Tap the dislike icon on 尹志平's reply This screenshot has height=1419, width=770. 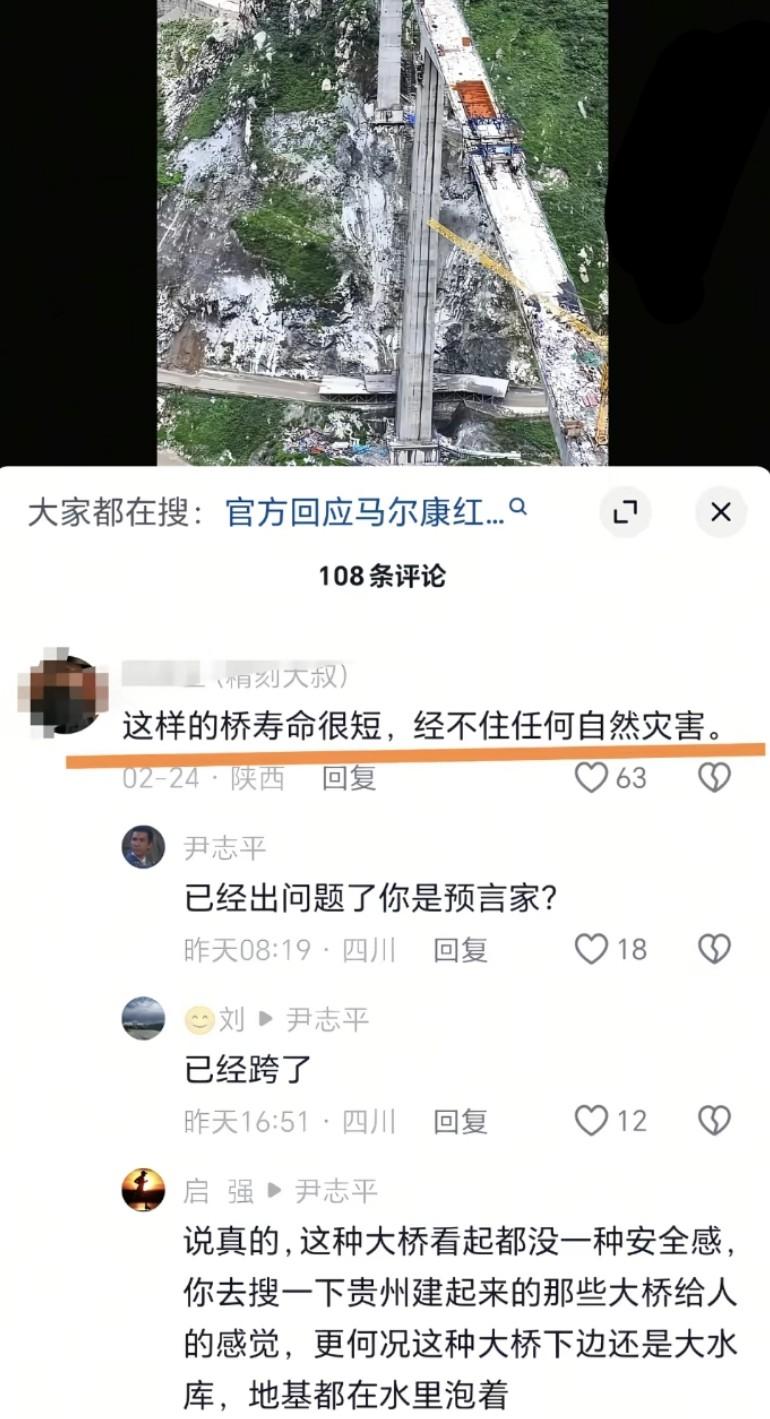(x=713, y=947)
